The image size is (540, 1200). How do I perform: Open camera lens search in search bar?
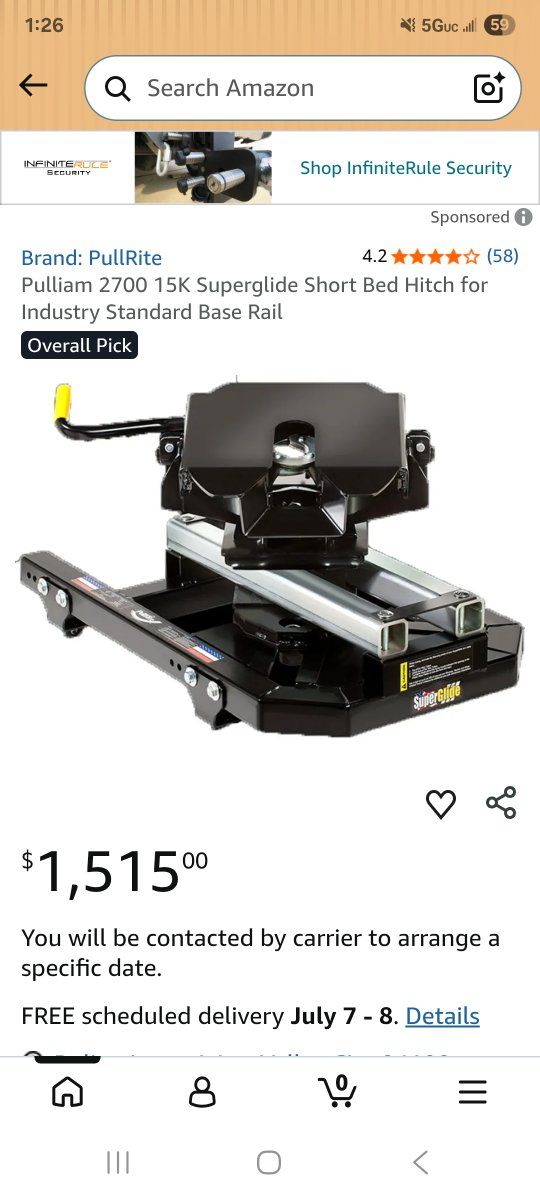[489, 88]
